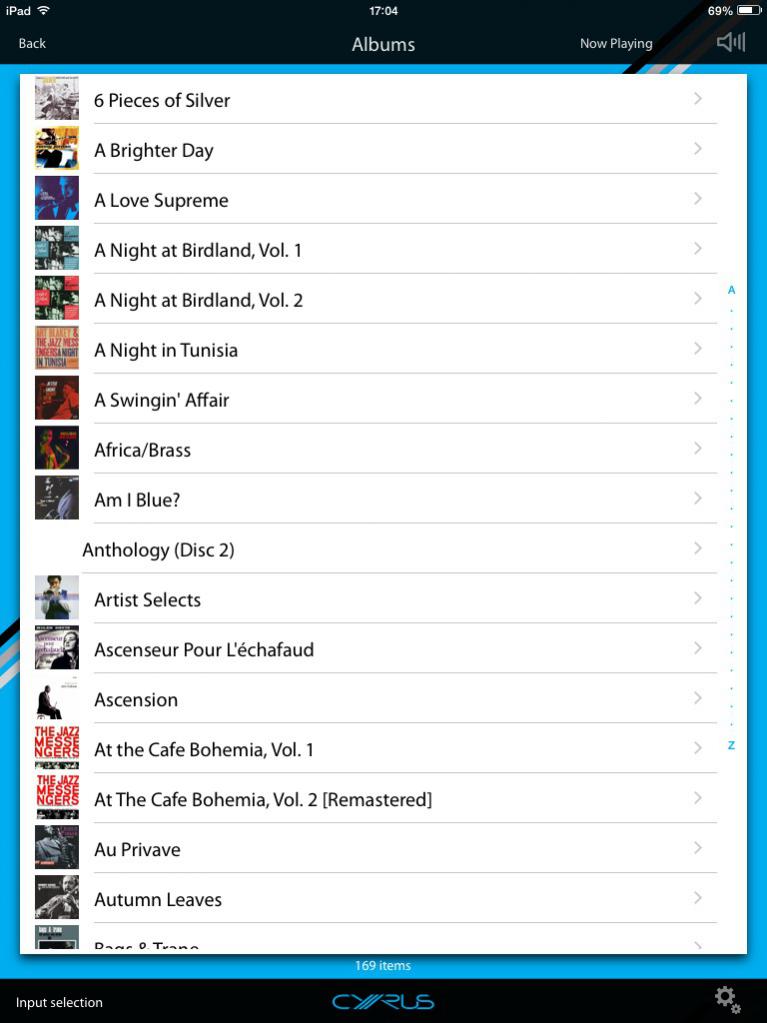Jump to letter Z in index

pyautogui.click(x=731, y=746)
